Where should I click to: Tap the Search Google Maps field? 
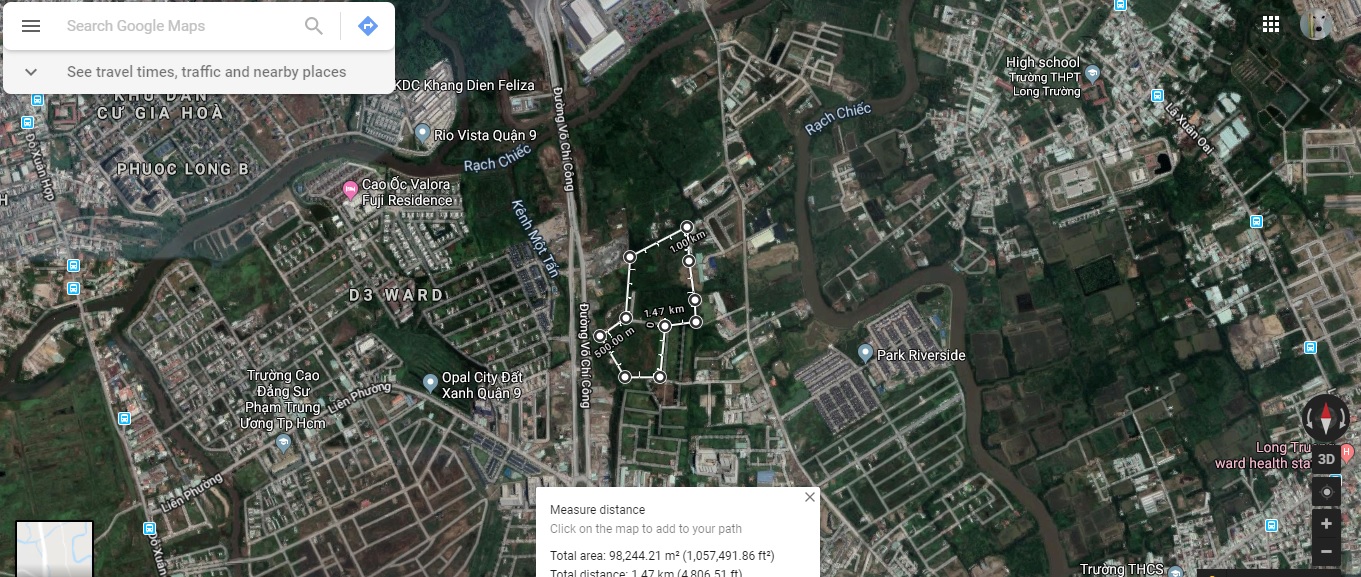[x=180, y=26]
